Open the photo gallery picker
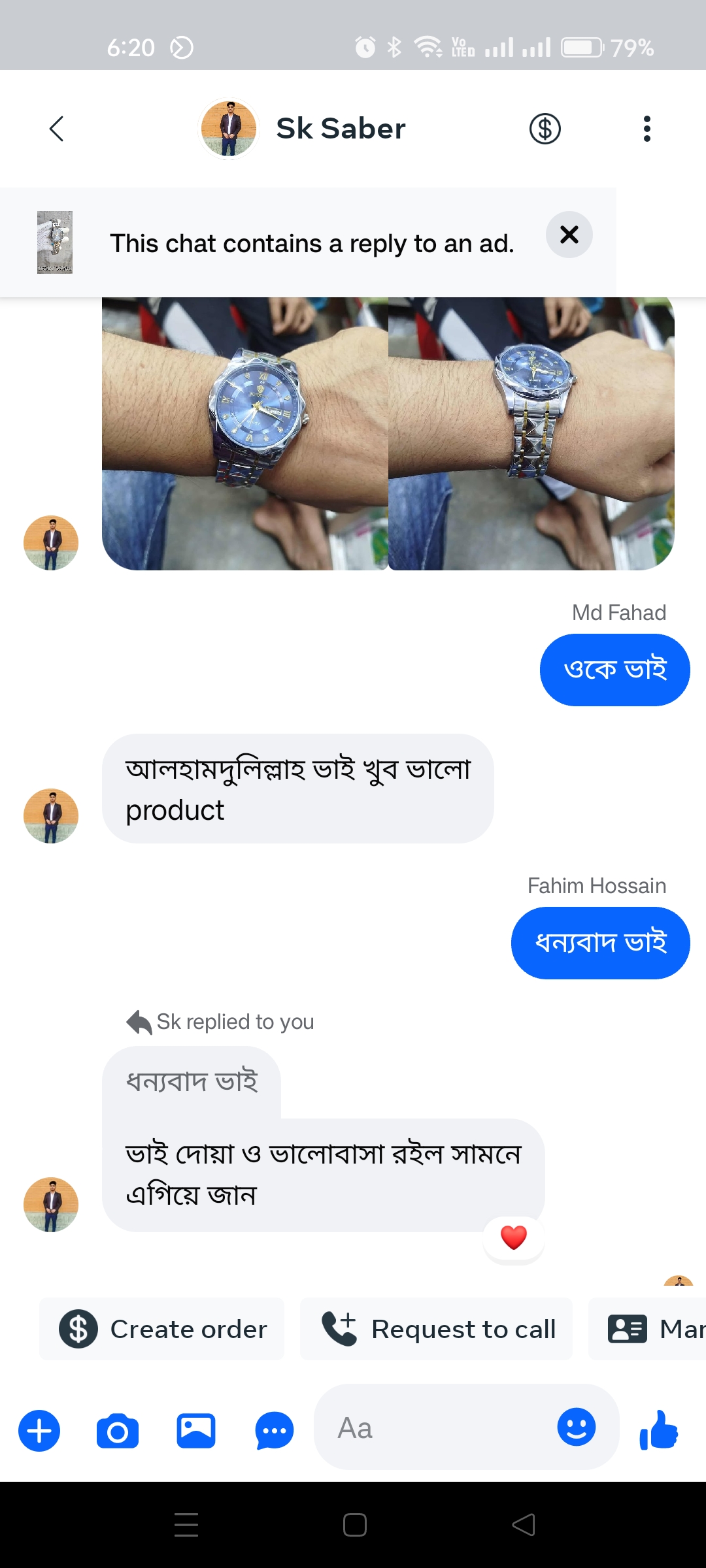 196,1431
